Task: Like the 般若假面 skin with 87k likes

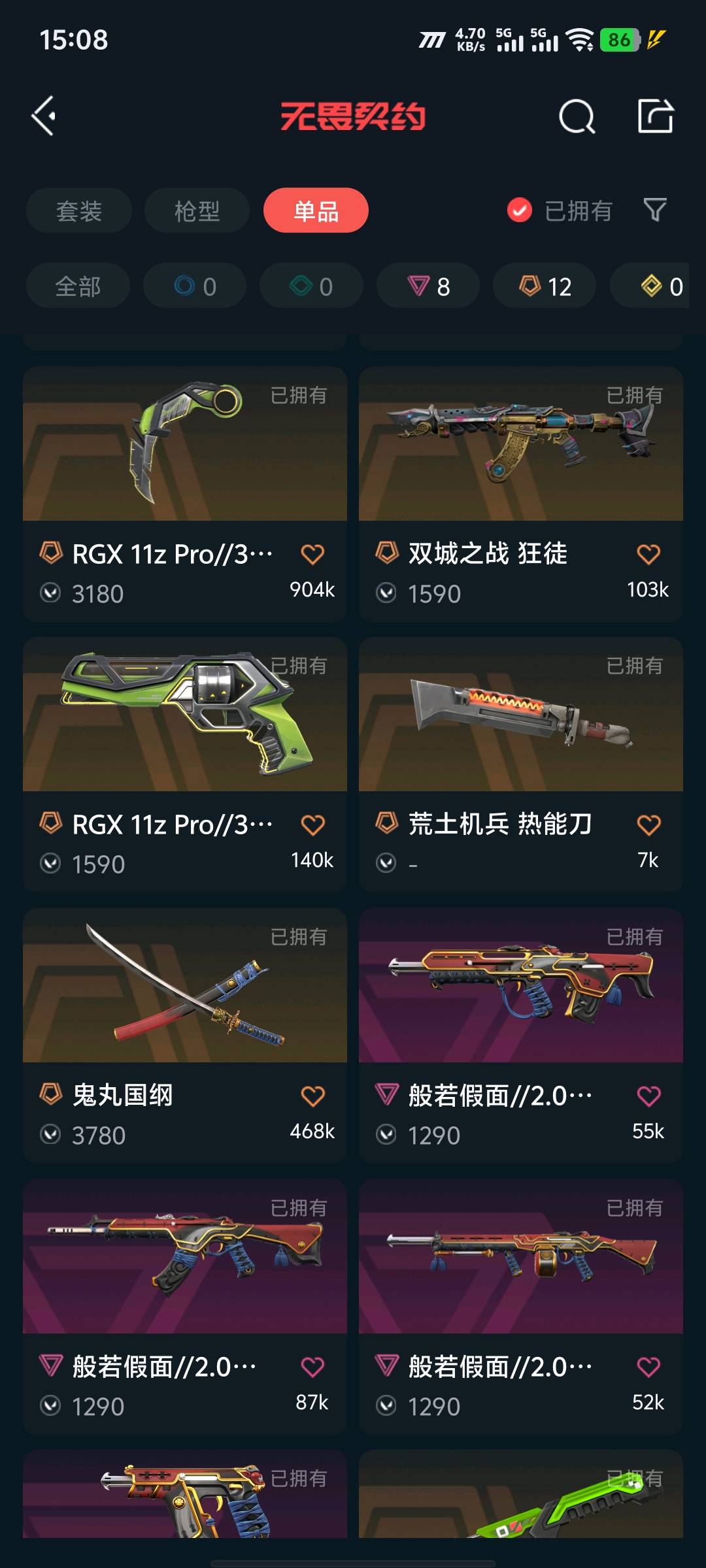Action: pos(312,1367)
